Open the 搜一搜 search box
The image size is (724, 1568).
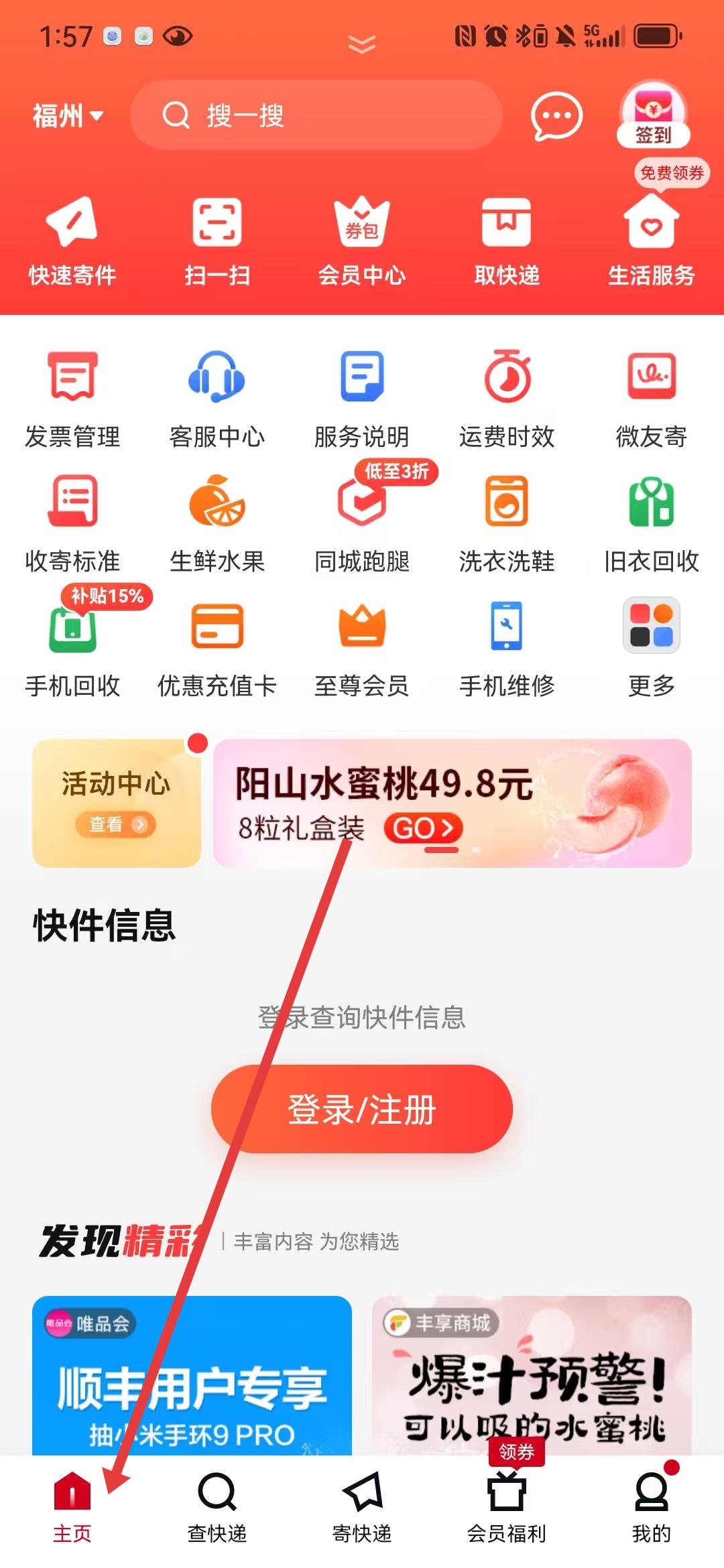[x=315, y=115]
